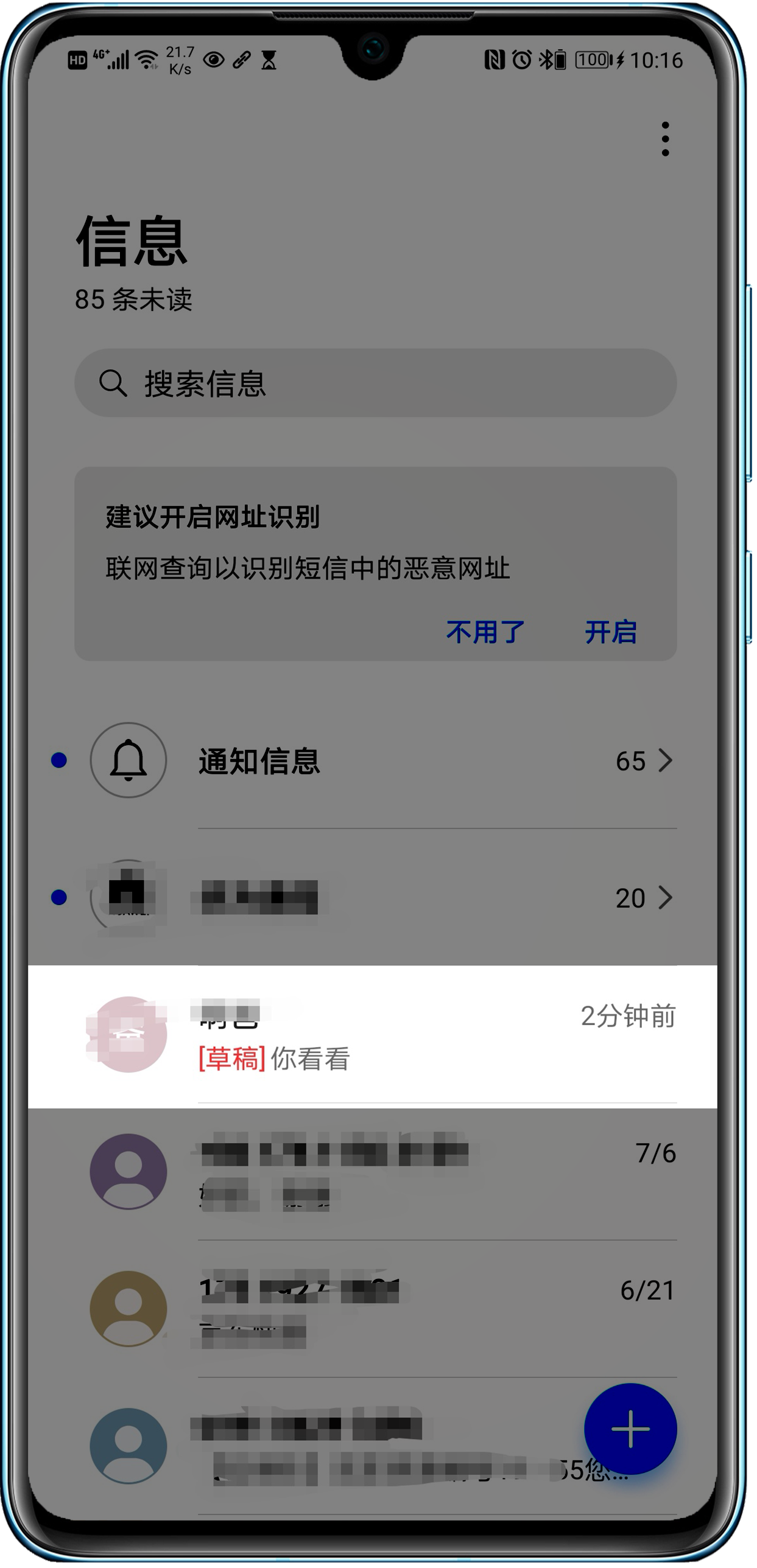Open 通知信息 notification messages
The width and height of the screenshot is (757, 1568).
pos(375,760)
